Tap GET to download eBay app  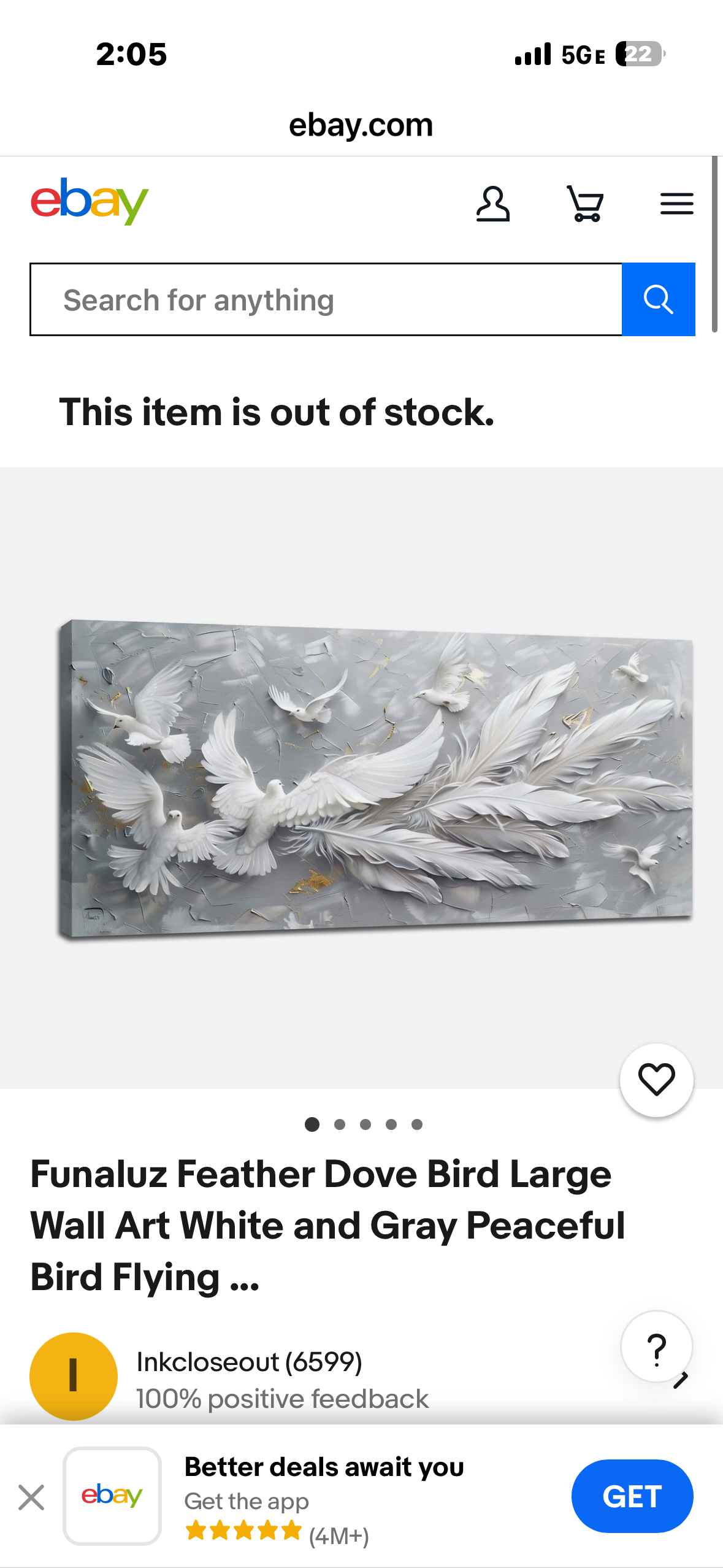[x=632, y=1496]
